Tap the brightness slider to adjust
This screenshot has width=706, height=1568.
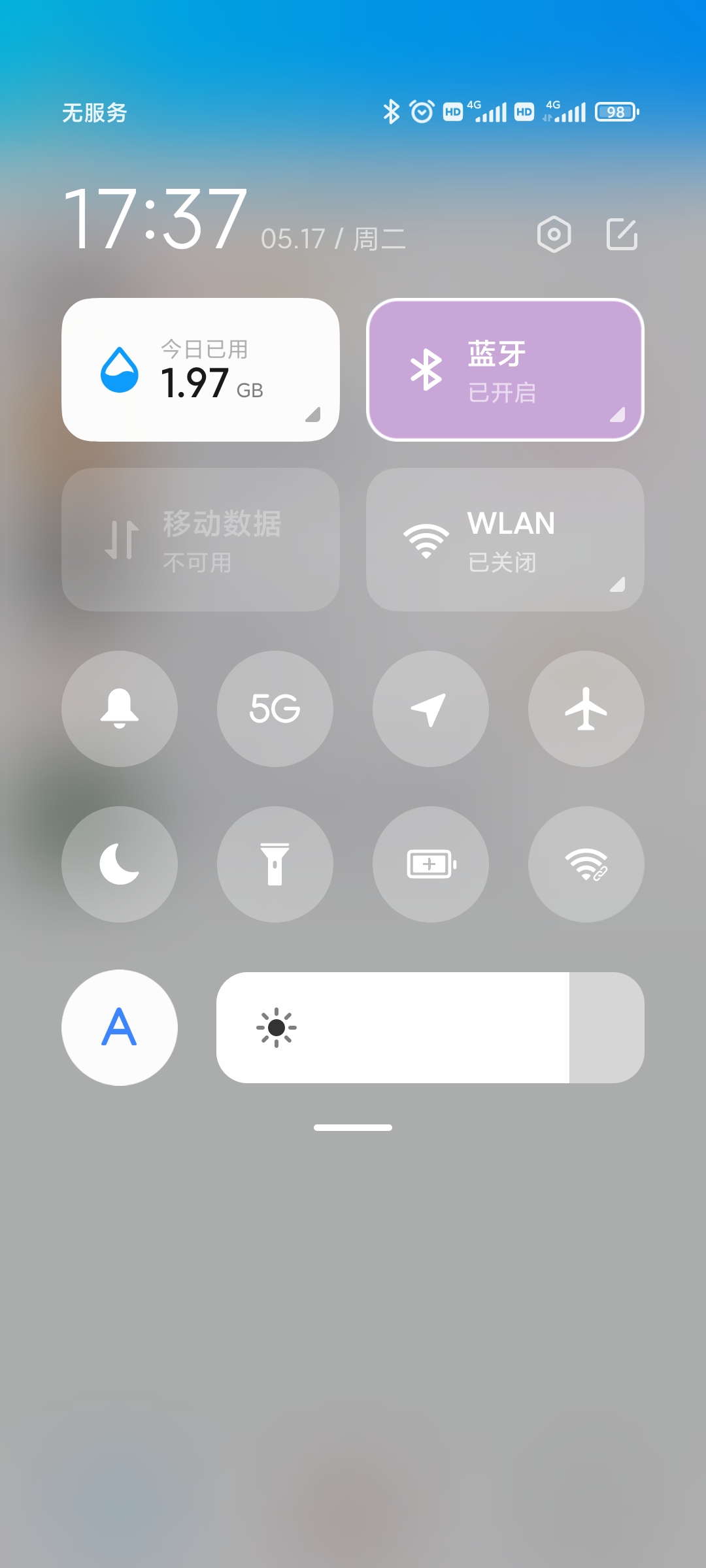tap(430, 1028)
